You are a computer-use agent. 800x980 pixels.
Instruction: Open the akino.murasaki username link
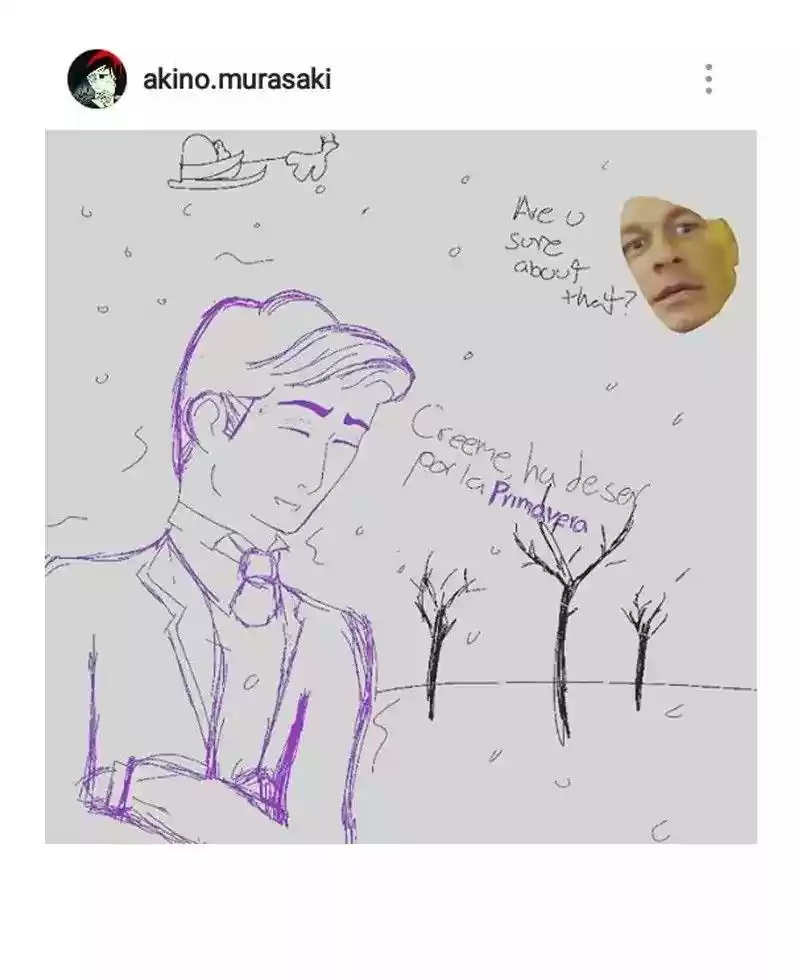(236, 79)
